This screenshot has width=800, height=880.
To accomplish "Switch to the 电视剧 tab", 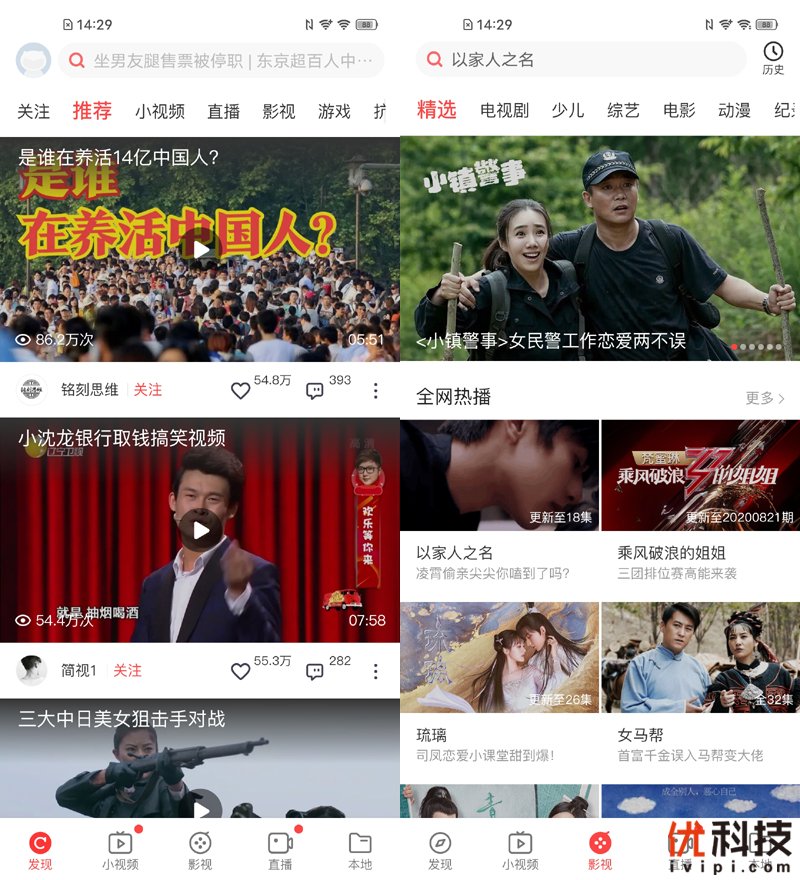I will coord(504,110).
